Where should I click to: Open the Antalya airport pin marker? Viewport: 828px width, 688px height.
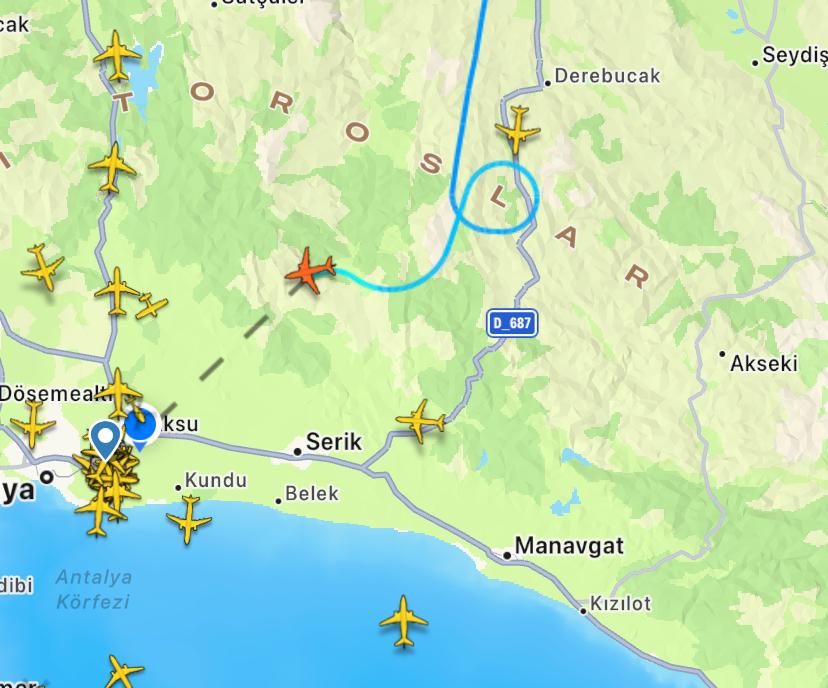click(x=105, y=439)
